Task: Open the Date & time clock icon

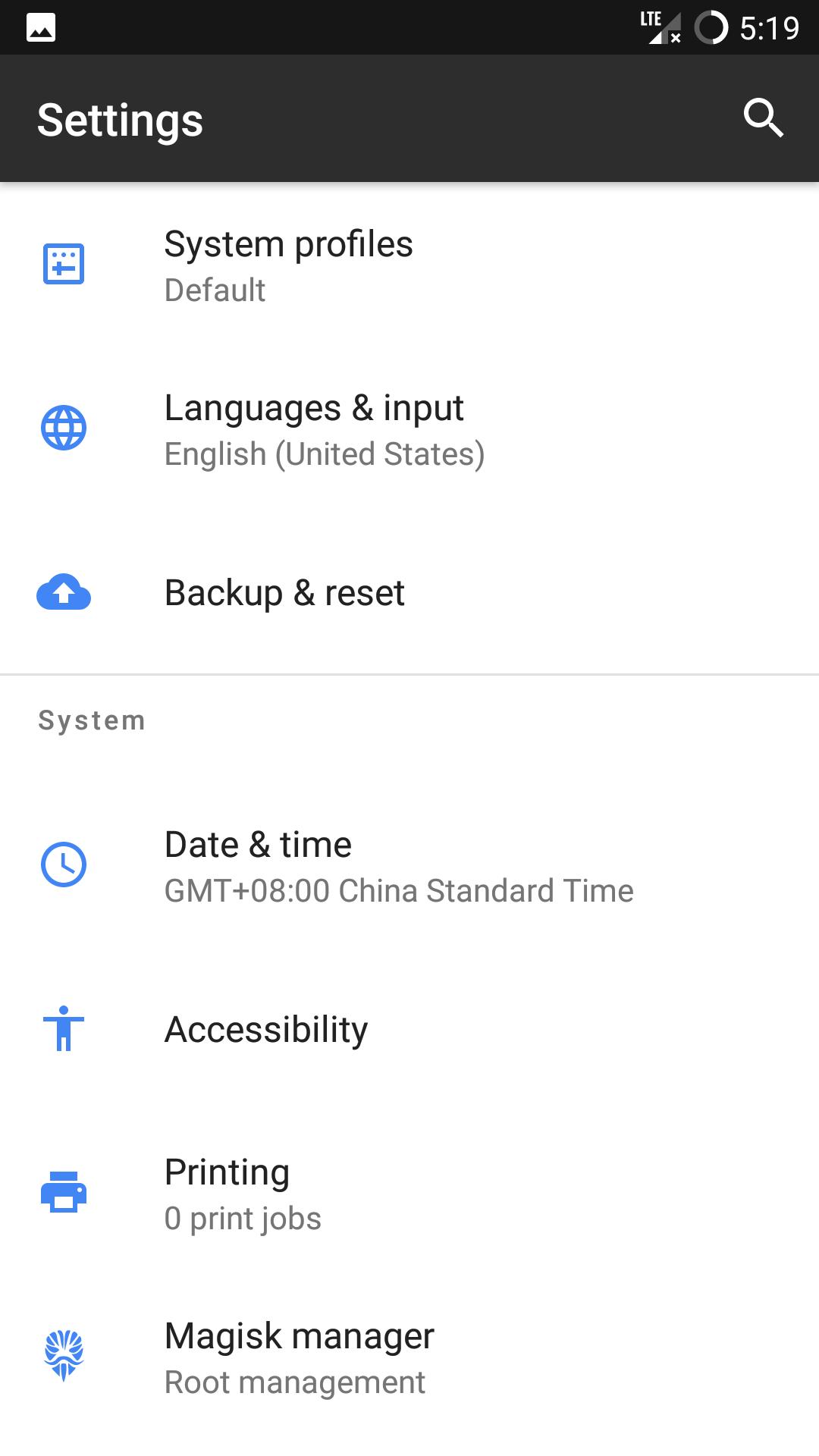Action: point(64,864)
